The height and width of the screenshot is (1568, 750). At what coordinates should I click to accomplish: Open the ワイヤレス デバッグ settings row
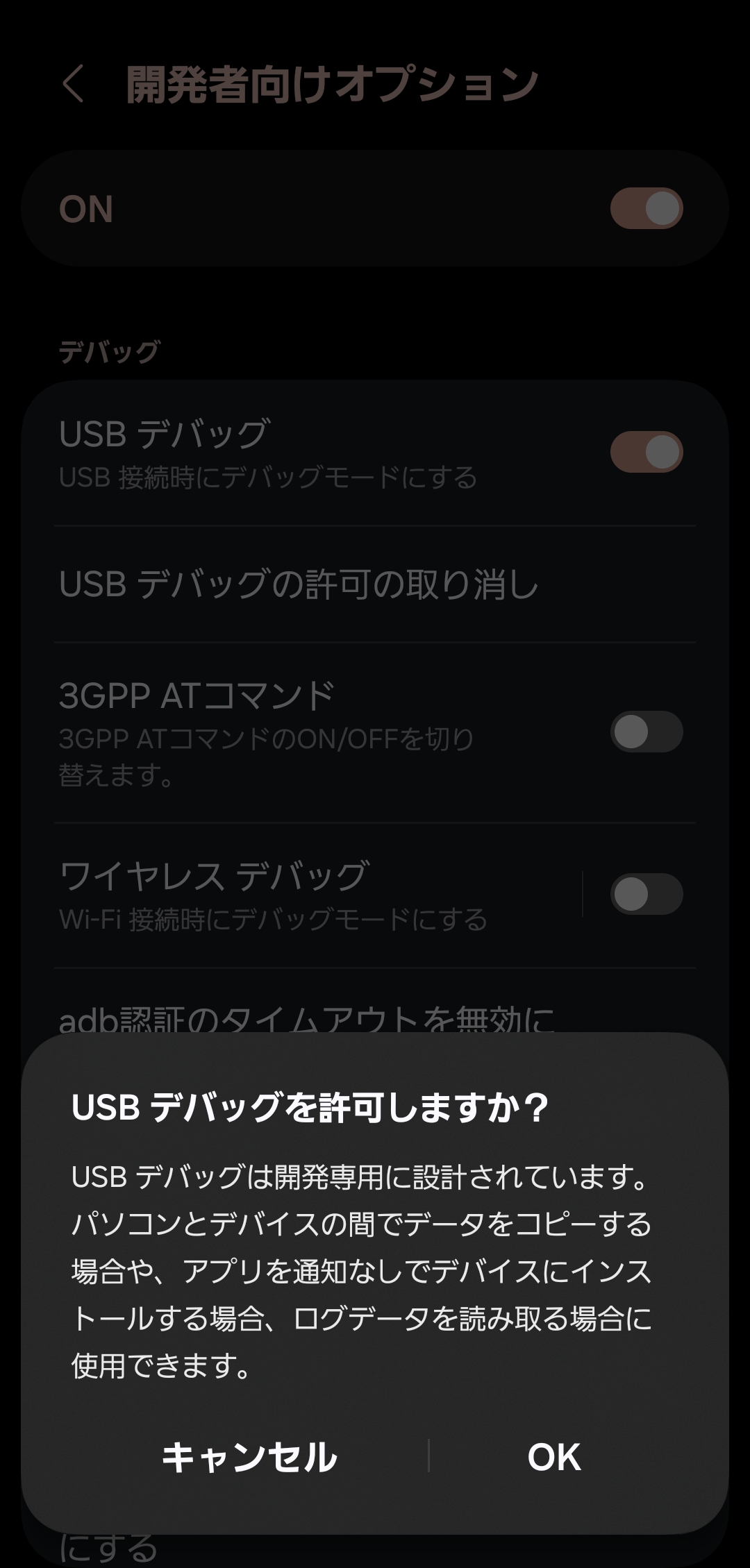pyautogui.click(x=278, y=895)
